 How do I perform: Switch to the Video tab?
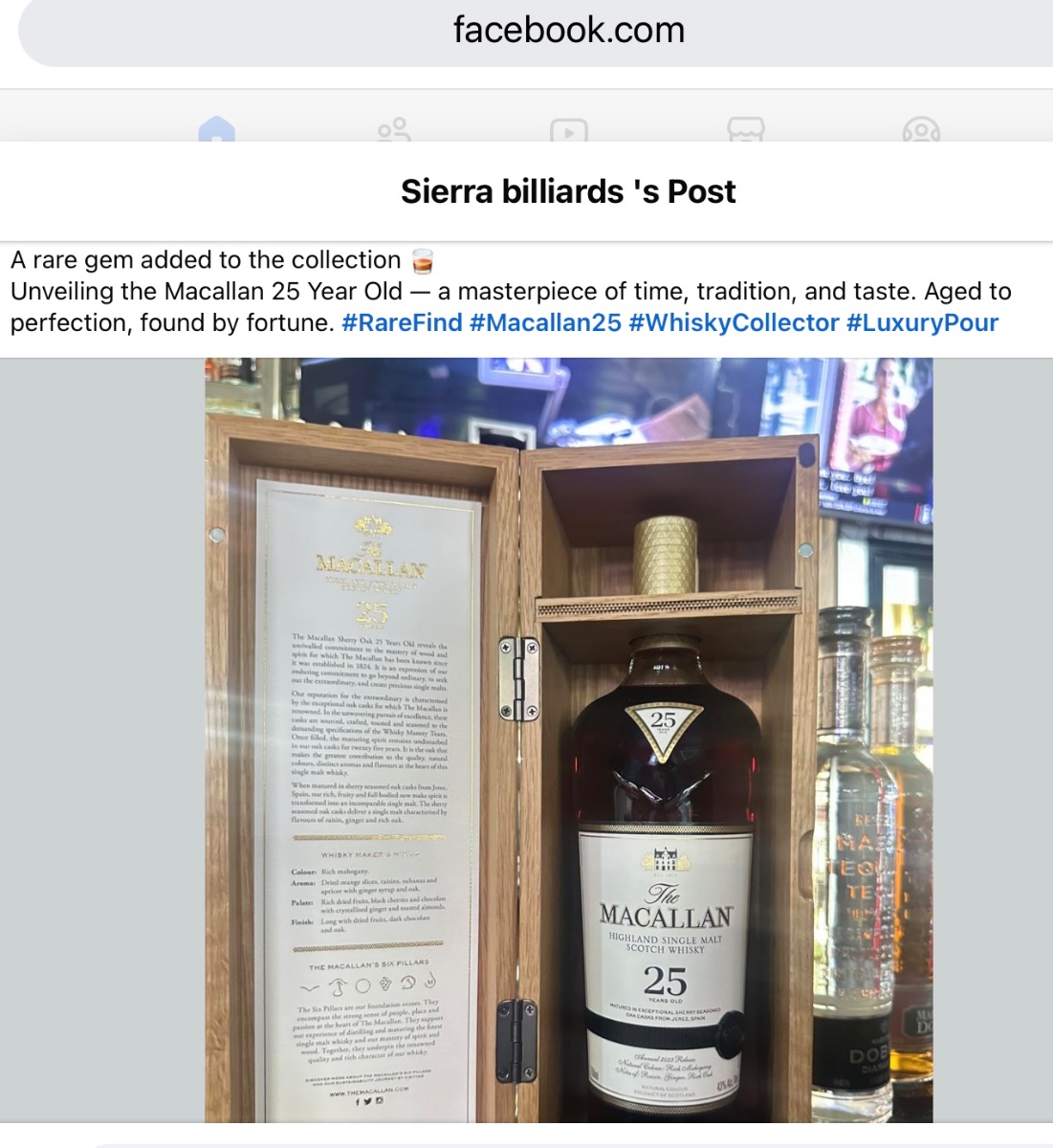point(568,131)
